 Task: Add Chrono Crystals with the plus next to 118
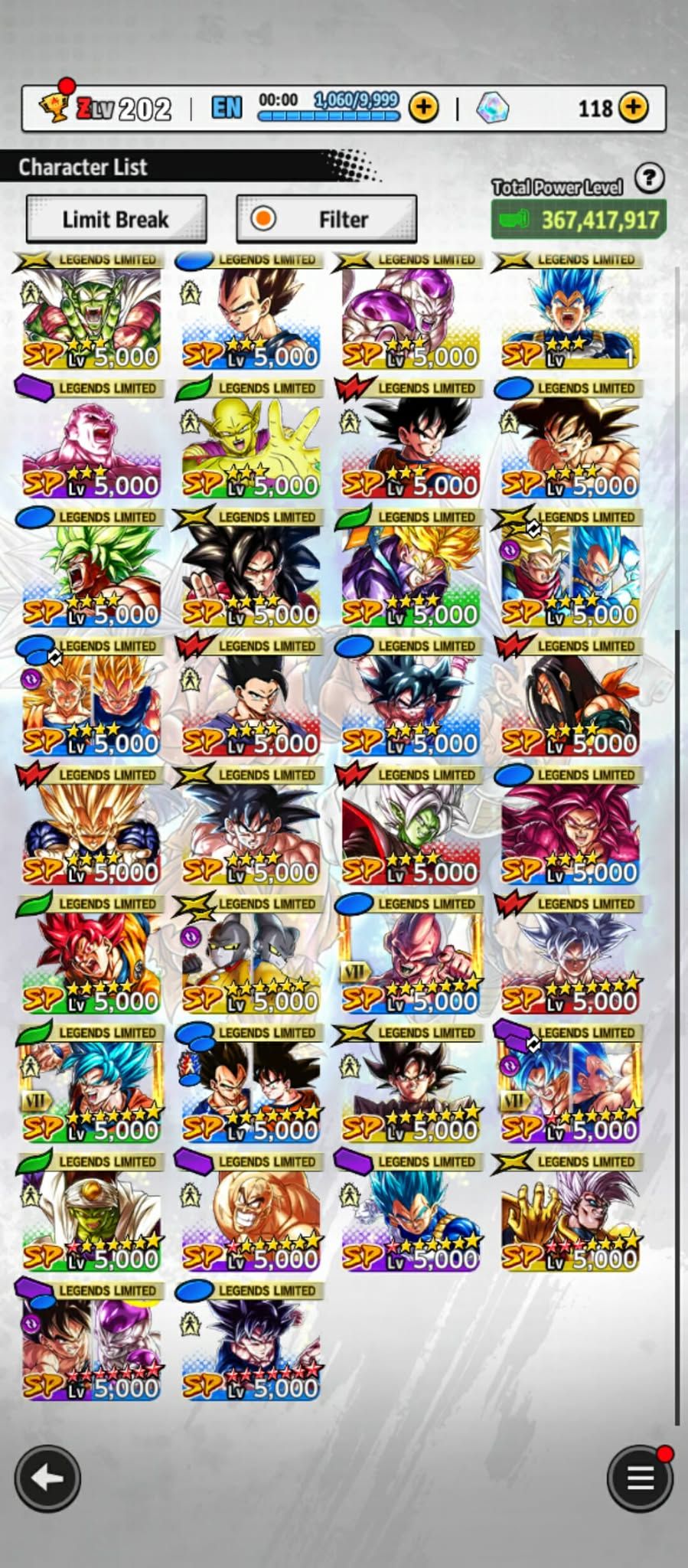point(633,108)
